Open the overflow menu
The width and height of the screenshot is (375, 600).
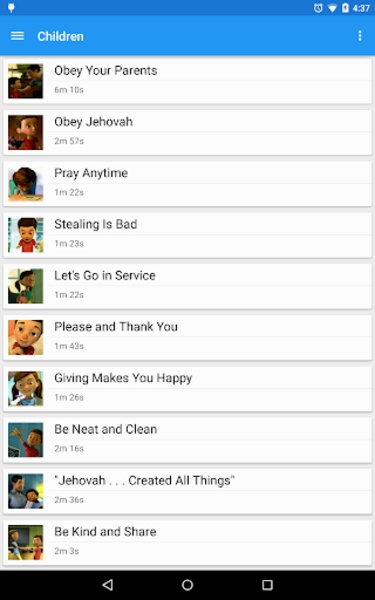pos(360,36)
